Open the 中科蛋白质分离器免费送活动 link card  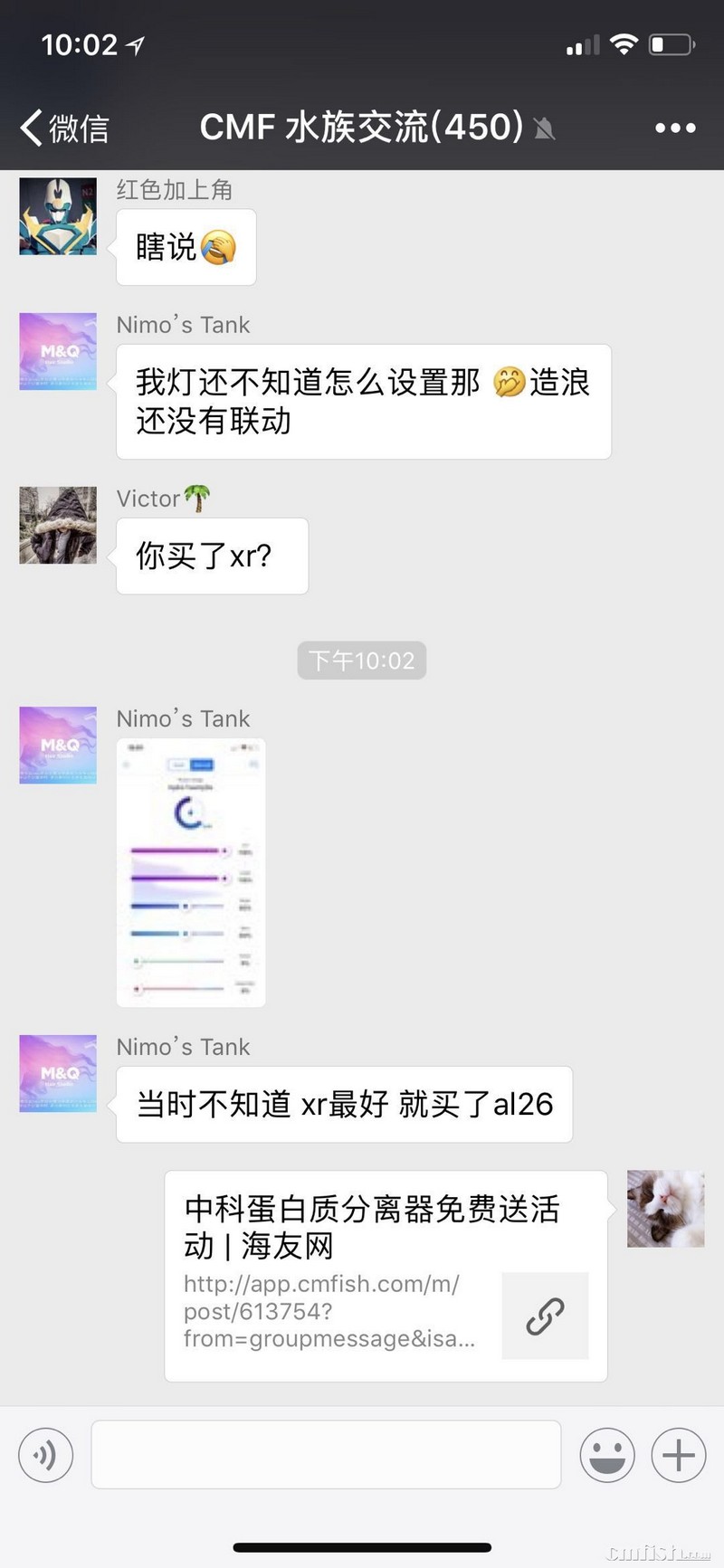386,1276
